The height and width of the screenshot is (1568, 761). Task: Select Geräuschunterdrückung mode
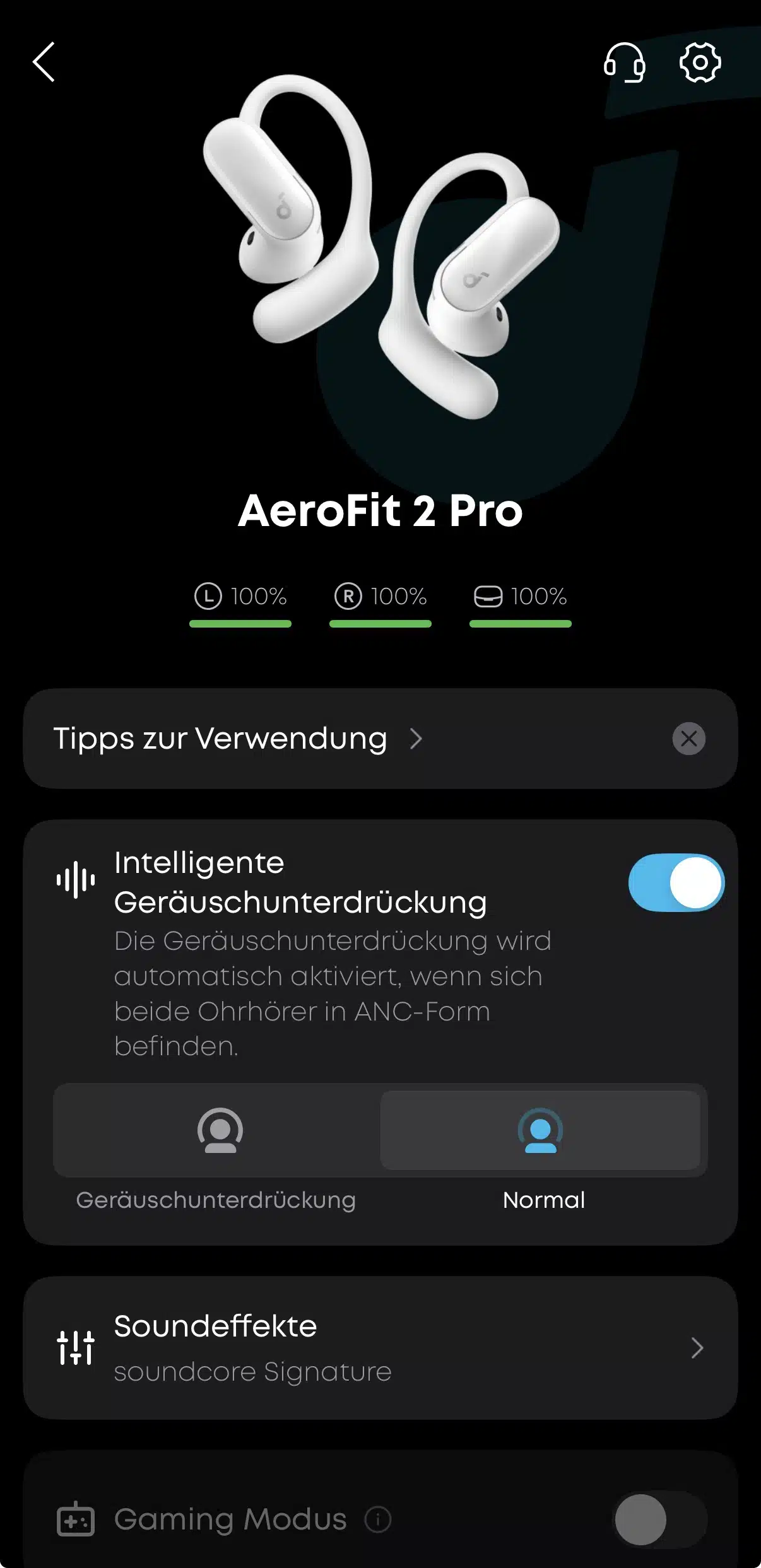pyautogui.click(x=220, y=1130)
